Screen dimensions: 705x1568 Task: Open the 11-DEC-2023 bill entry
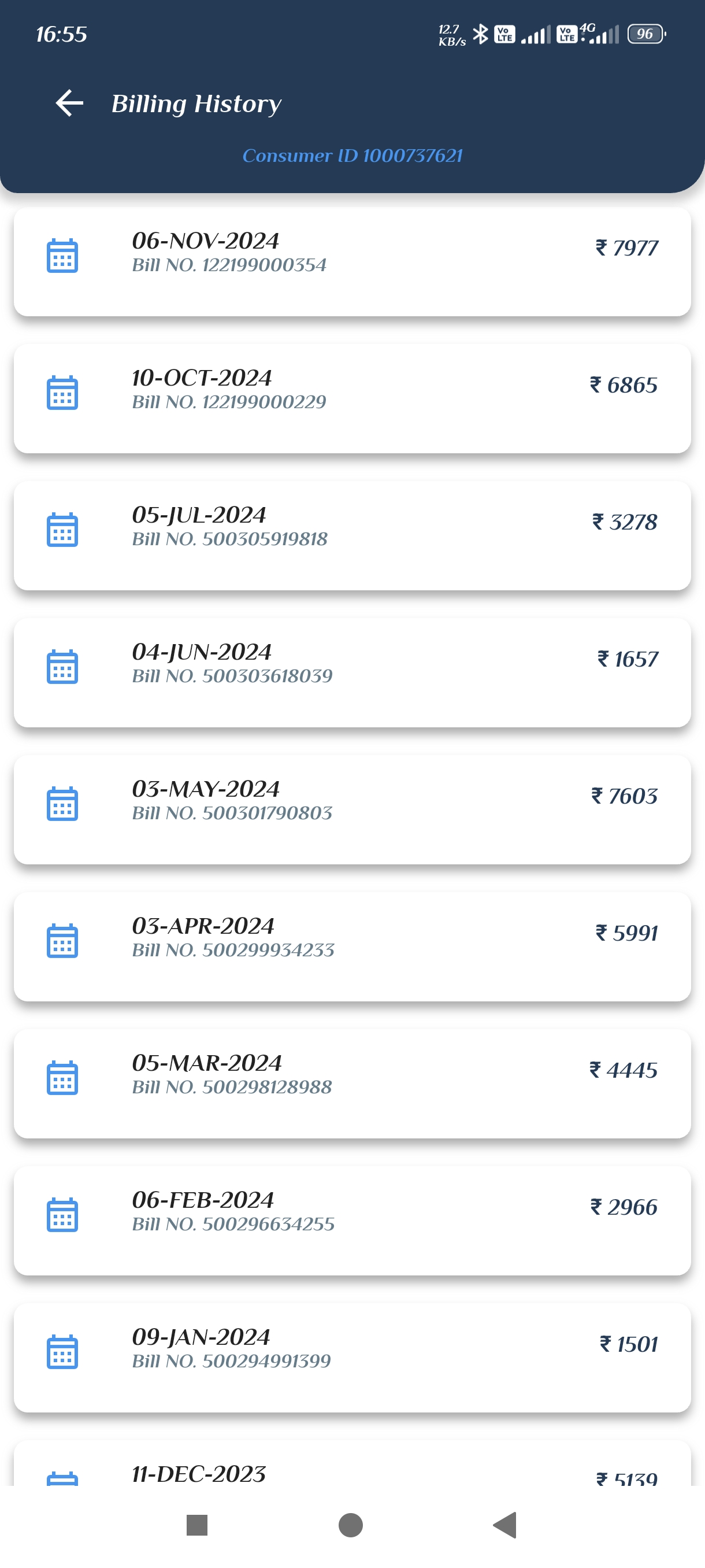click(352, 1463)
